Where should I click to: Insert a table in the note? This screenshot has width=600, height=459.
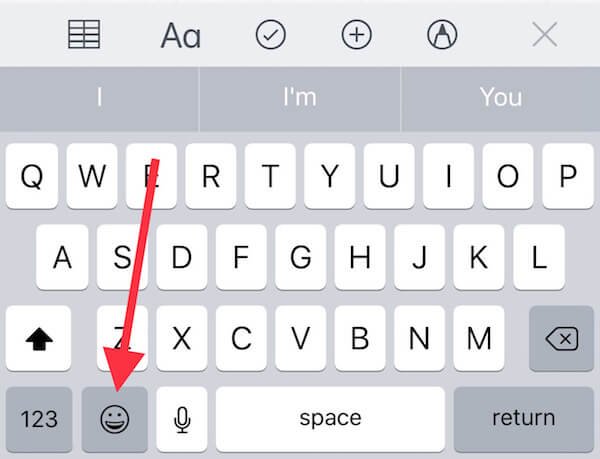(85, 35)
